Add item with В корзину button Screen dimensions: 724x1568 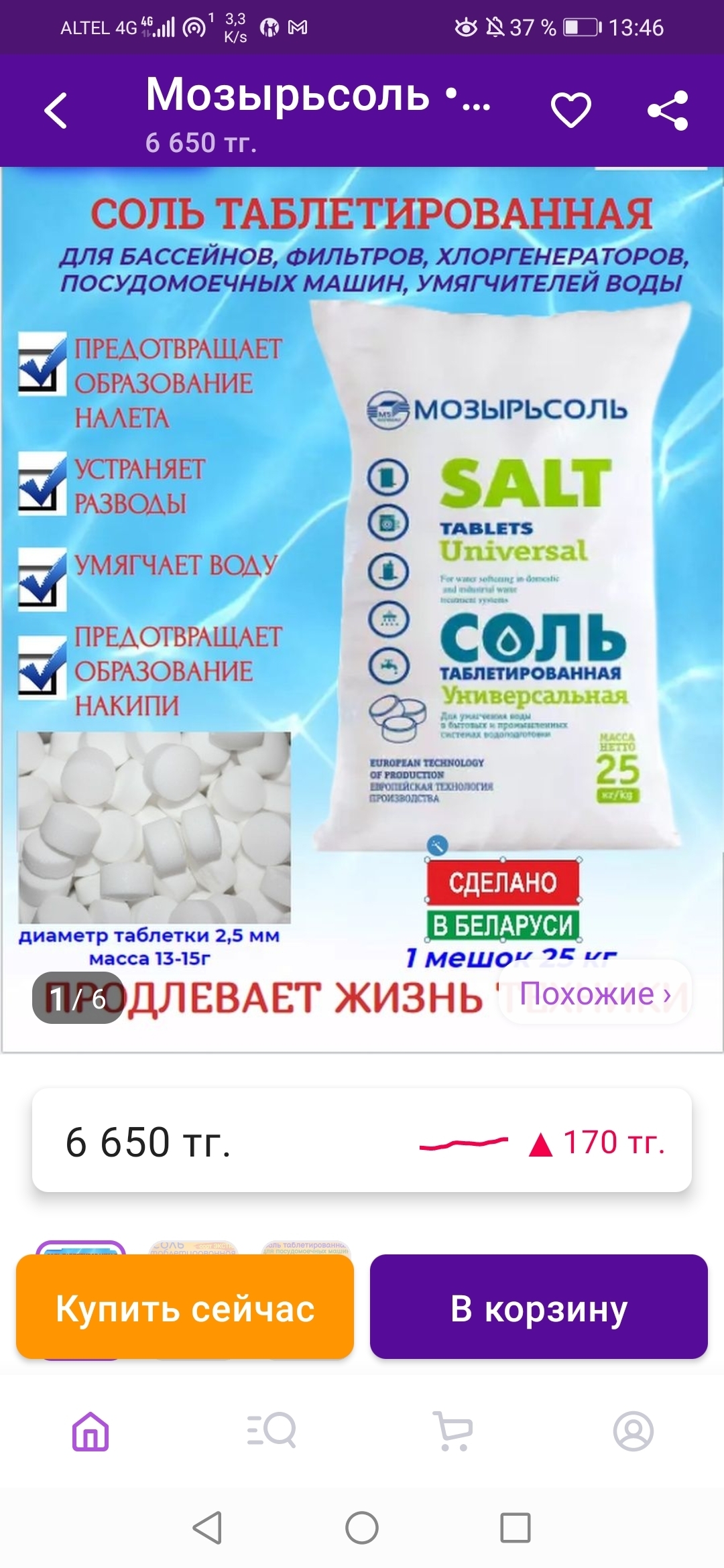click(x=539, y=1307)
